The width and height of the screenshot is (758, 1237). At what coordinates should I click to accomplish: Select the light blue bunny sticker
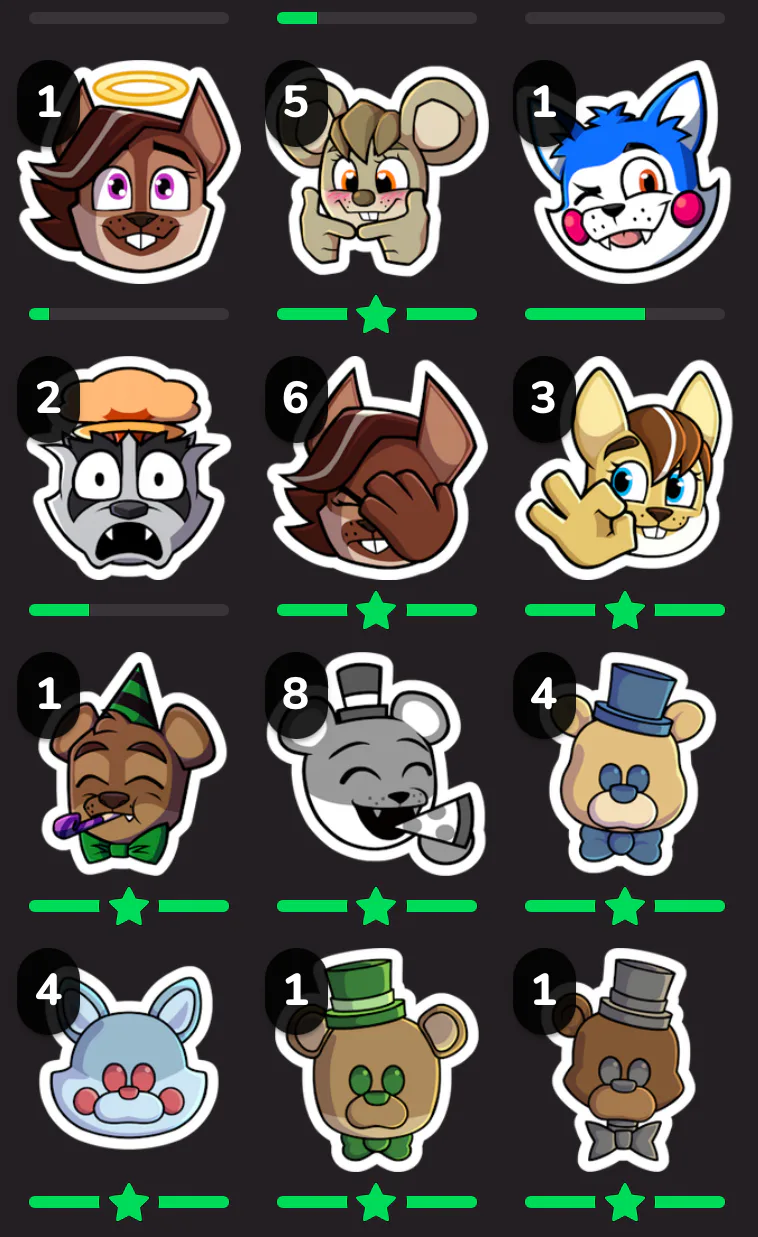click(128, 1060)
